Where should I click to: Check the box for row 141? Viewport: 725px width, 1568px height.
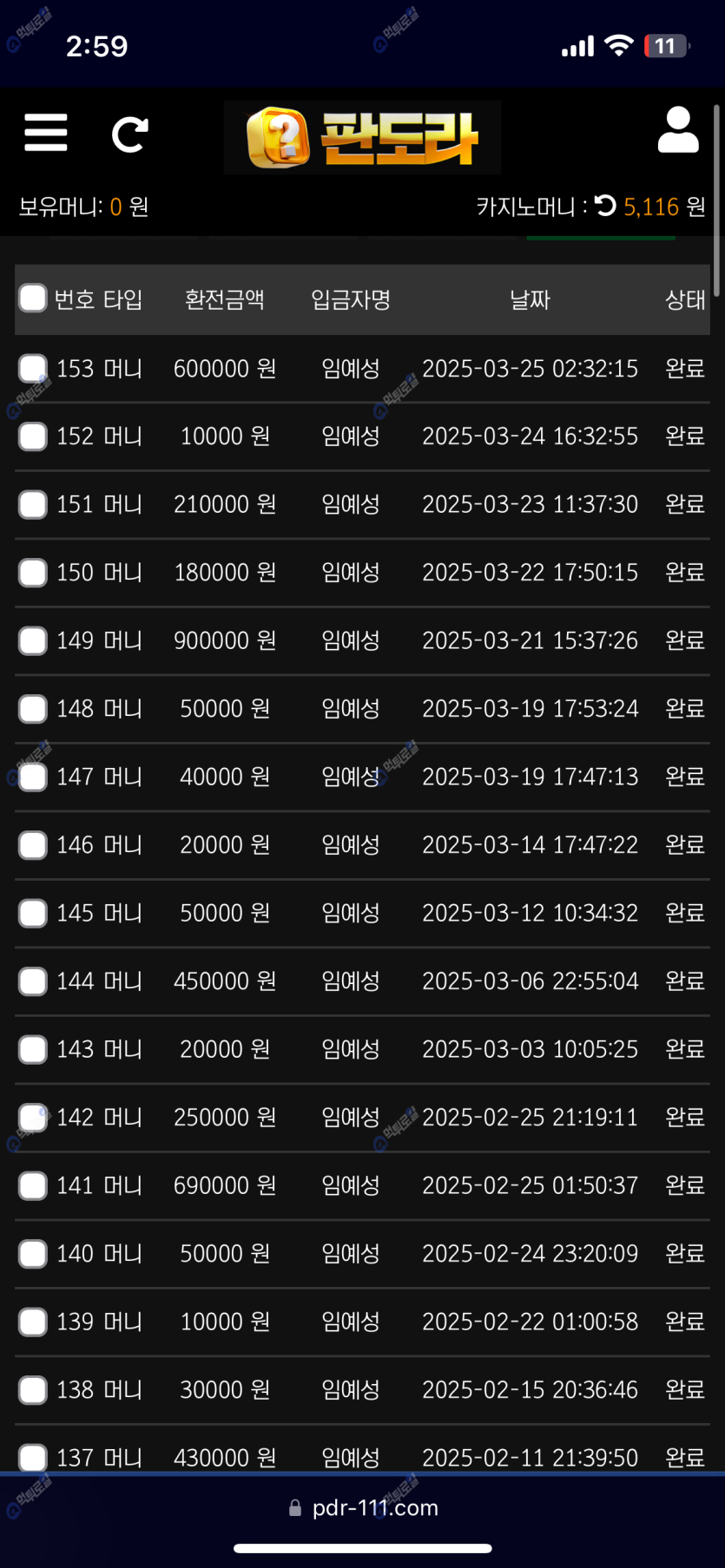tap(33, 1185)
